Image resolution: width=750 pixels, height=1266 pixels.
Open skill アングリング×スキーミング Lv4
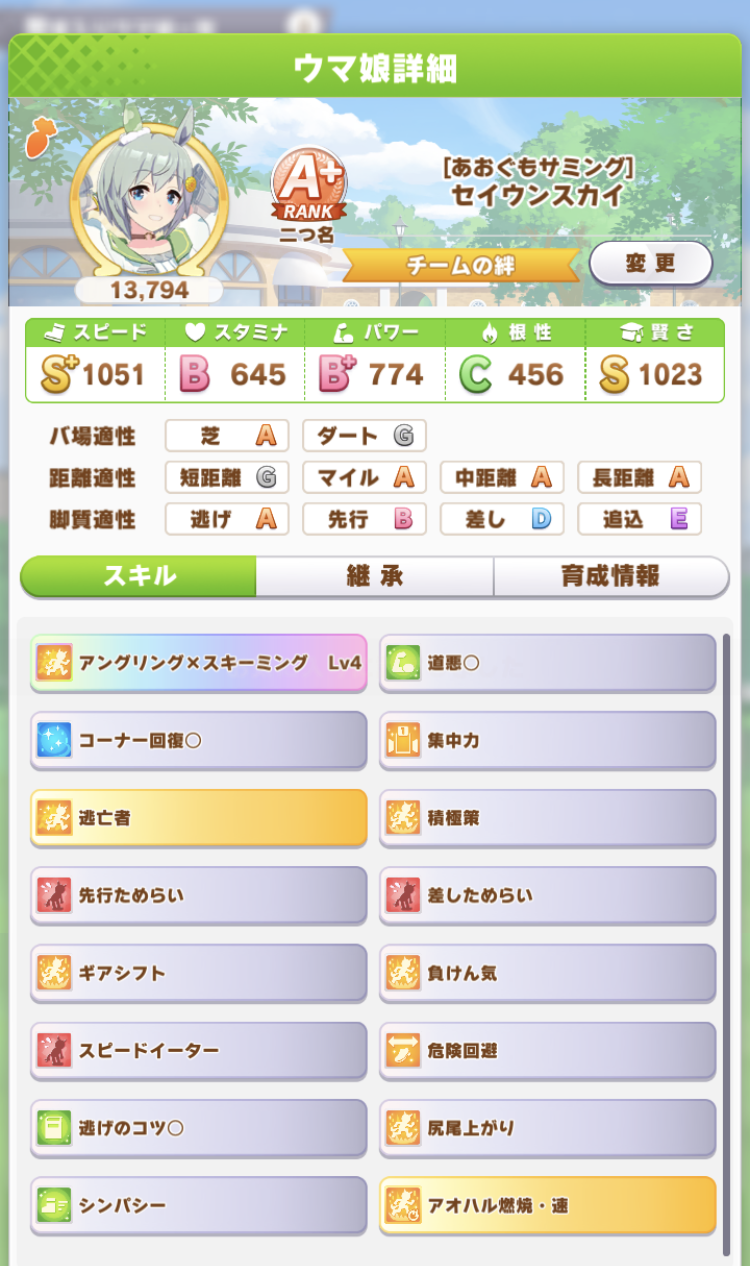[199, 663]
